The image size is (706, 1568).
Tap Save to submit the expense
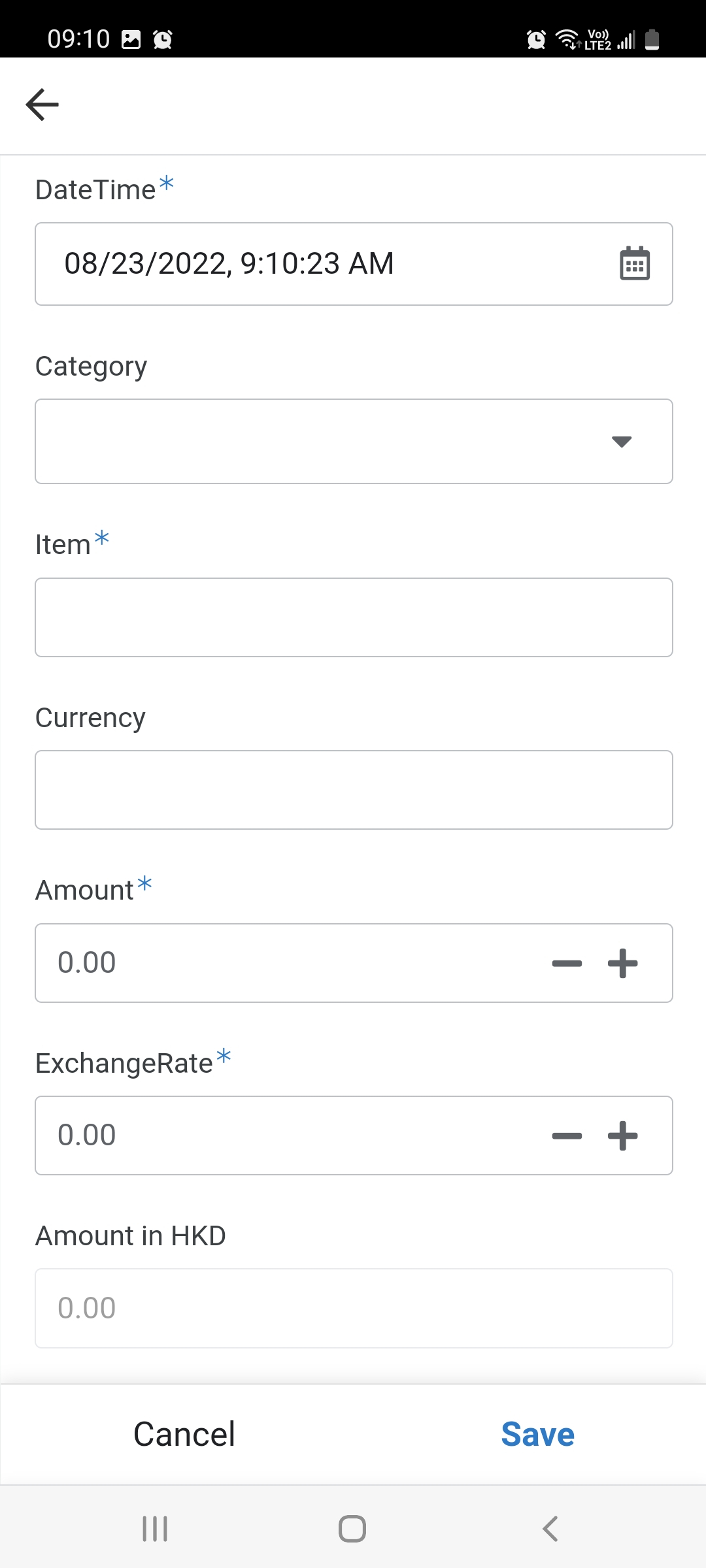pyautogui.click(x=537, y=1433)
